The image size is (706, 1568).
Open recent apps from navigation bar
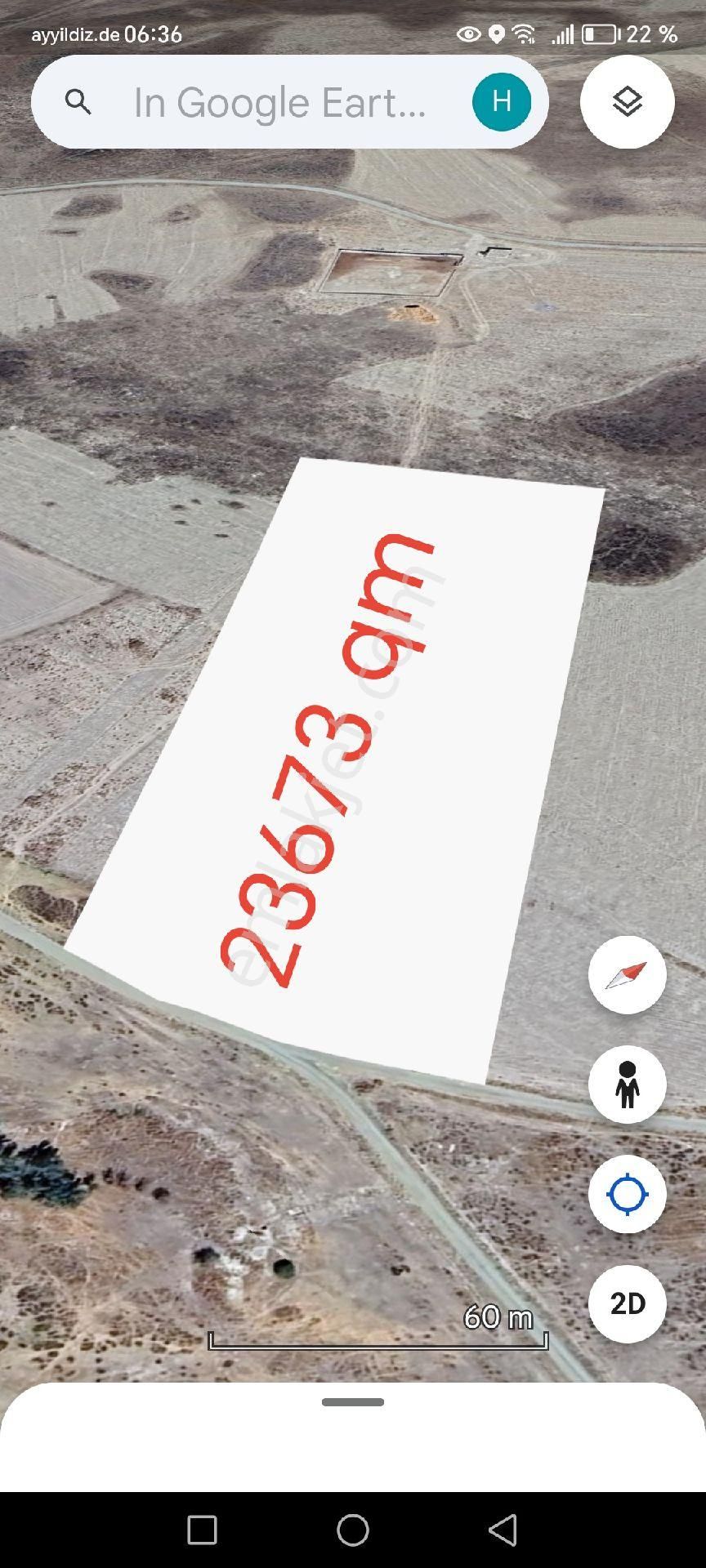click(x=202, y=1530)
